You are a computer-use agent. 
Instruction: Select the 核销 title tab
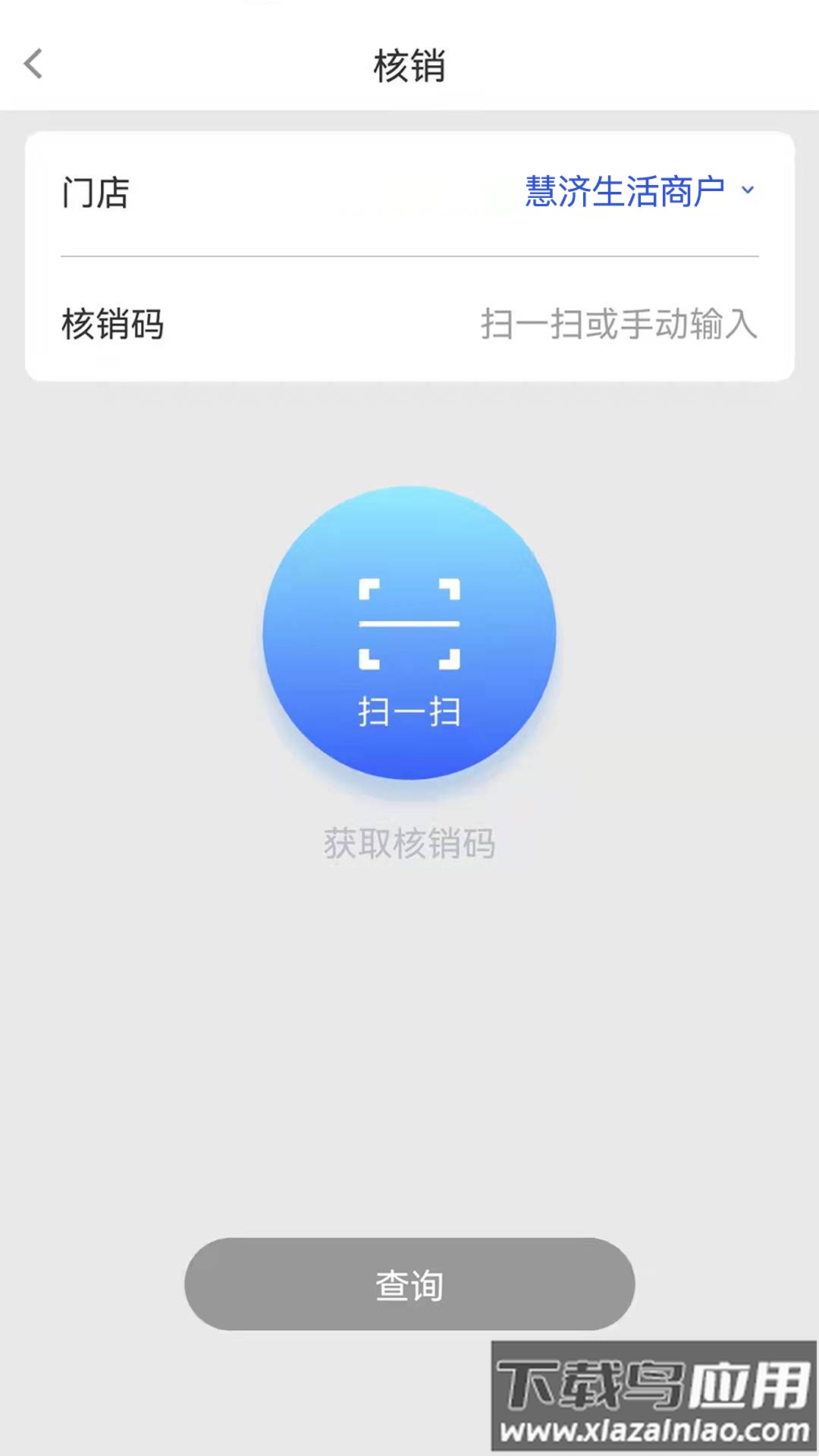pos(409,64)
